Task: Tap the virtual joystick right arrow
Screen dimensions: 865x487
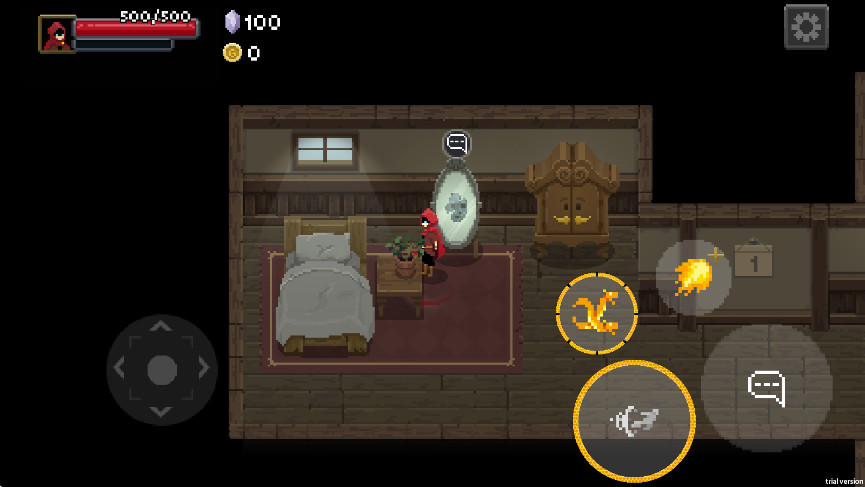Action: coord(203,369)
